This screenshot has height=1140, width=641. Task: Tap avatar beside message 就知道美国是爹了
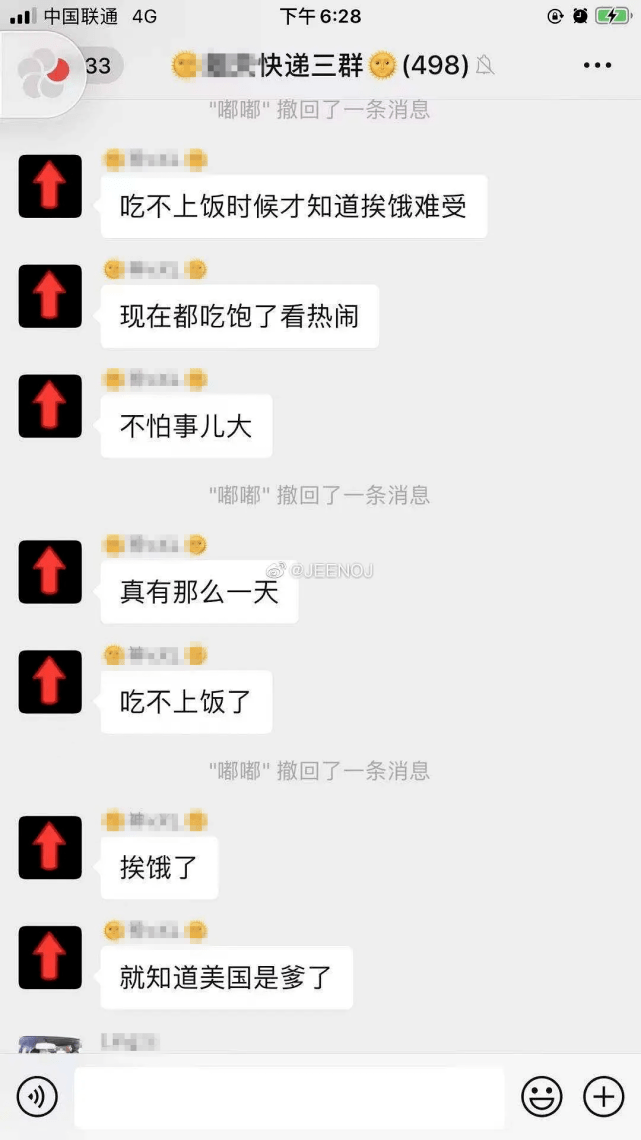[50, 957]
